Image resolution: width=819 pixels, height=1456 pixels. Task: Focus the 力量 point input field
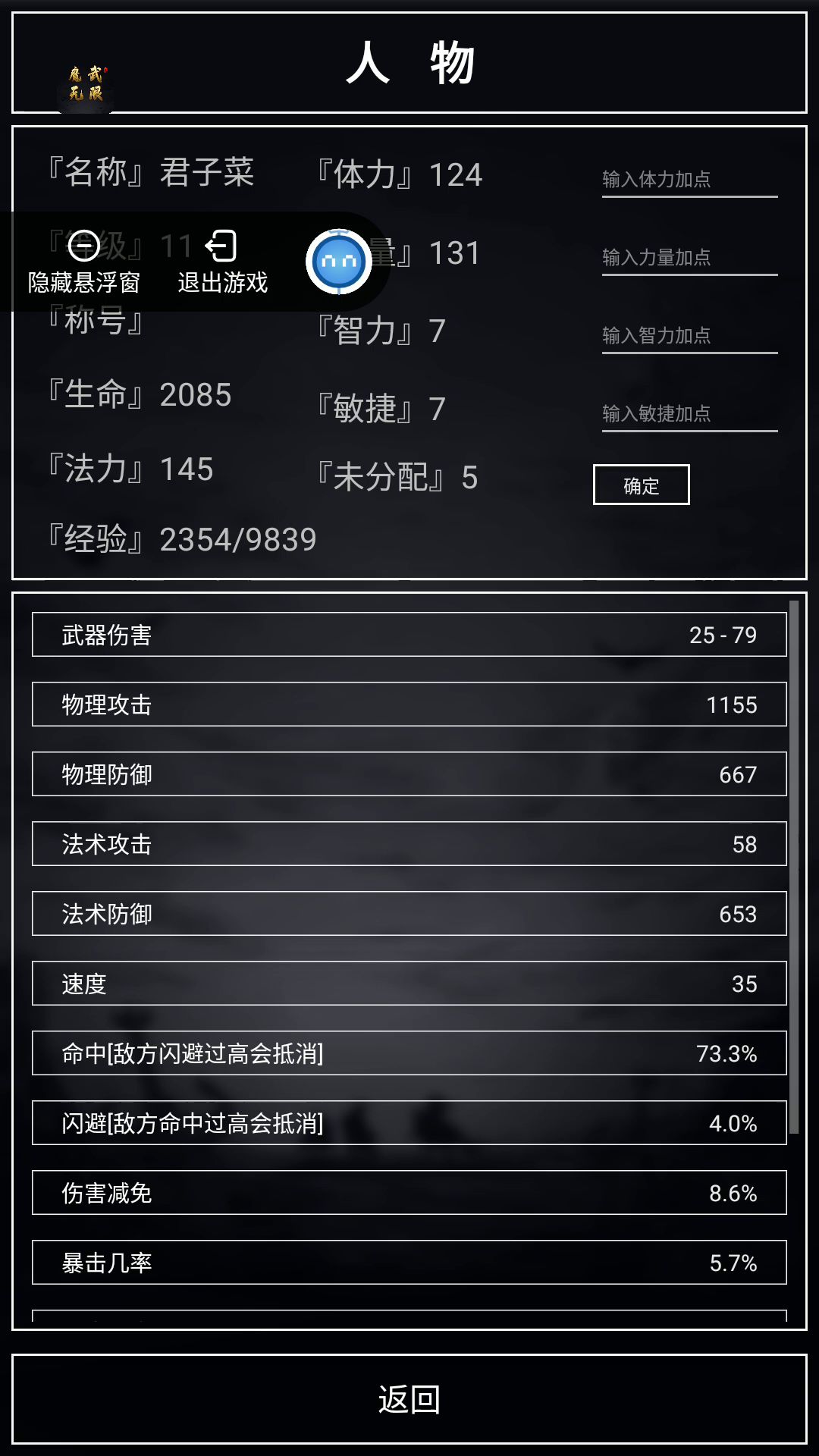tap(689, 258)
